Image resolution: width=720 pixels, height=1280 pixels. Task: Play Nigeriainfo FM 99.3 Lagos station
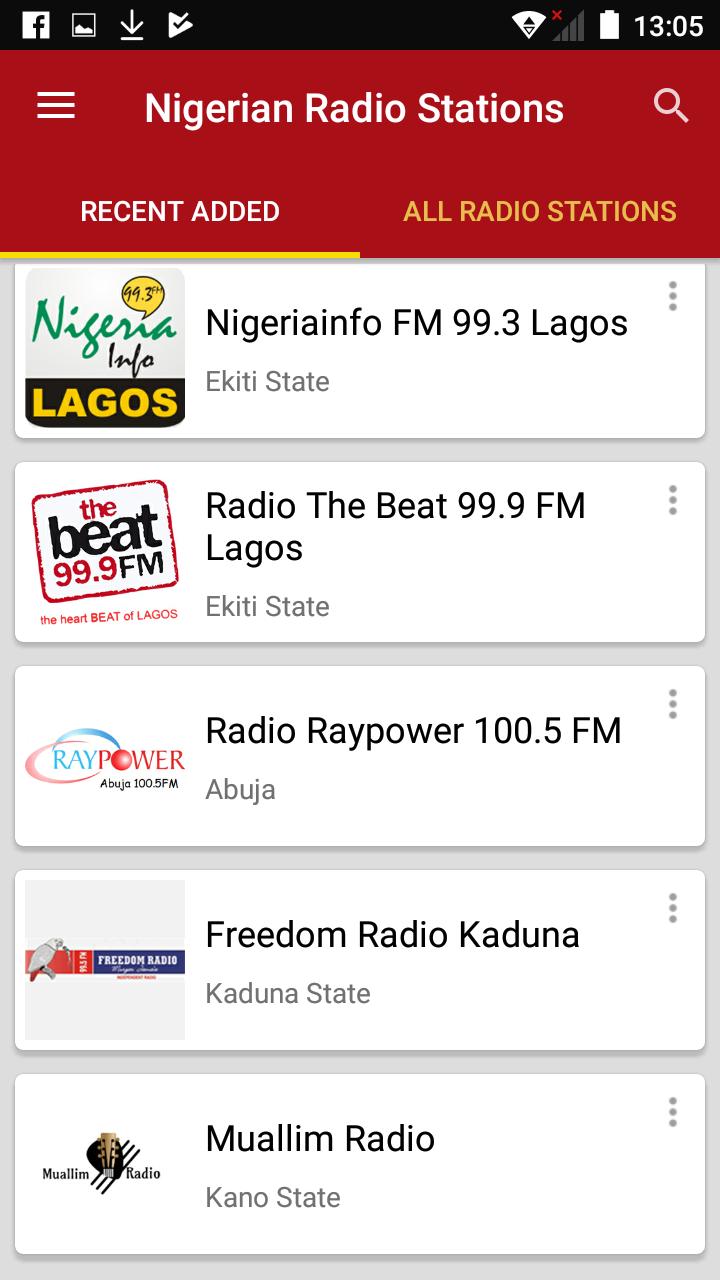point(360,350)
